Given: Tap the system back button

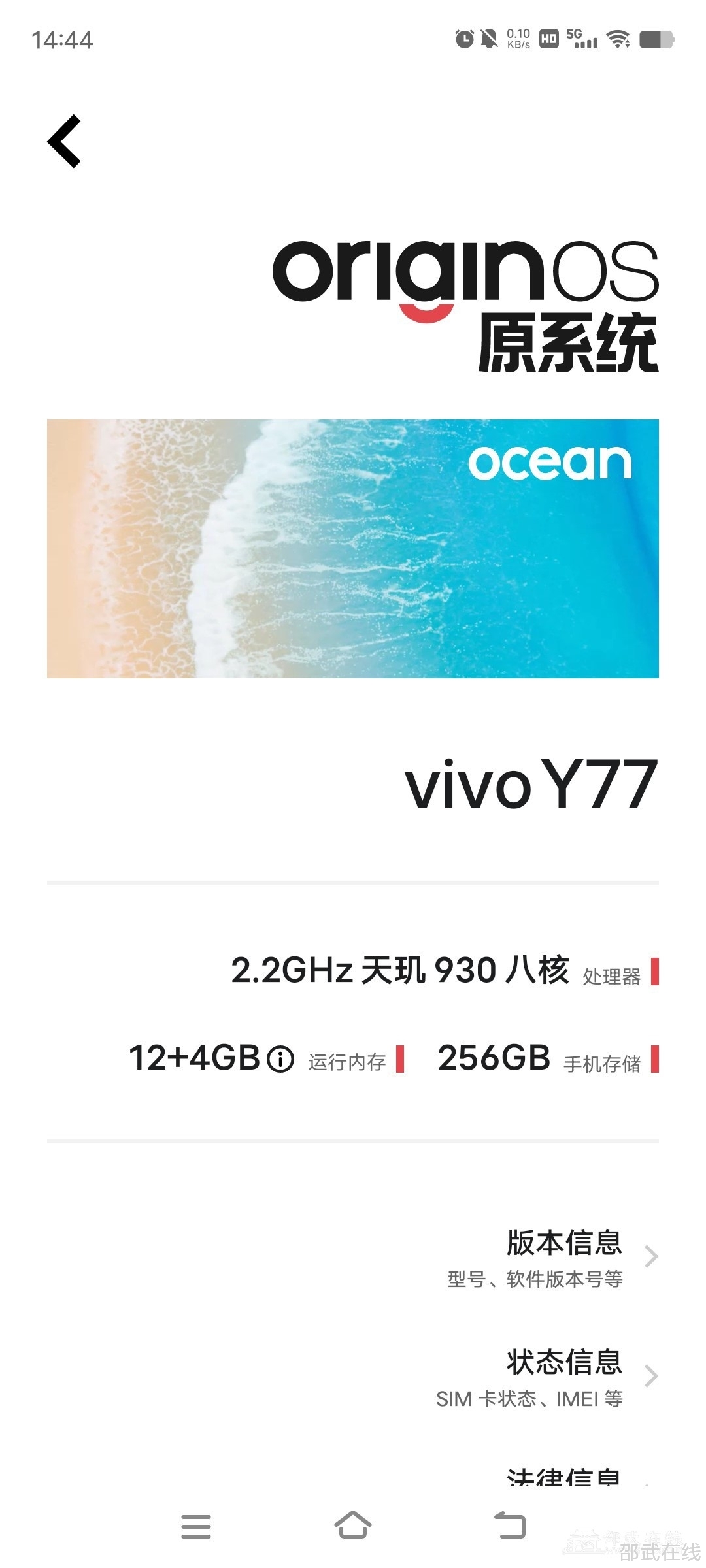Looking at the screenshot, I should [x=510, y=1526].
